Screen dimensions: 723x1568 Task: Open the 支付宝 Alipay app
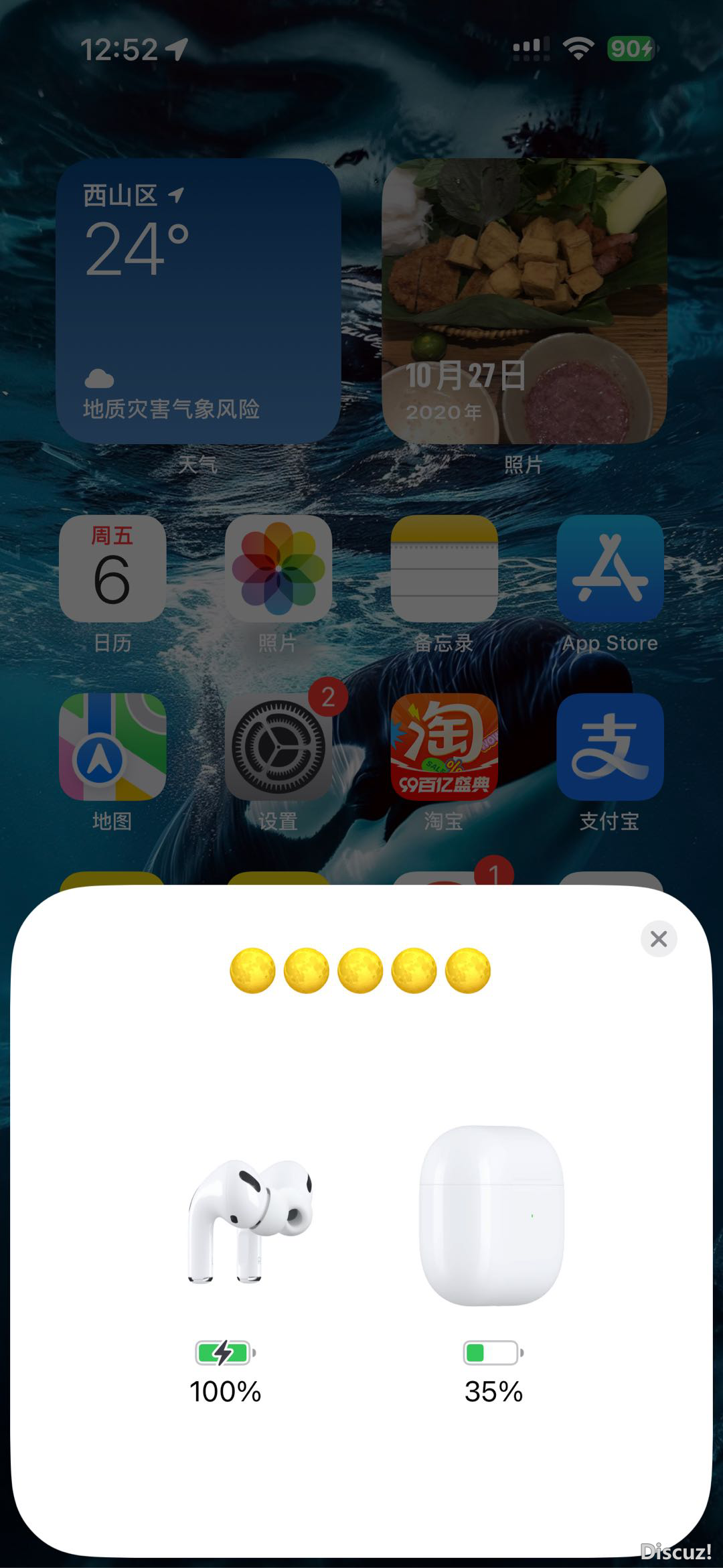(x=610, y=747)
